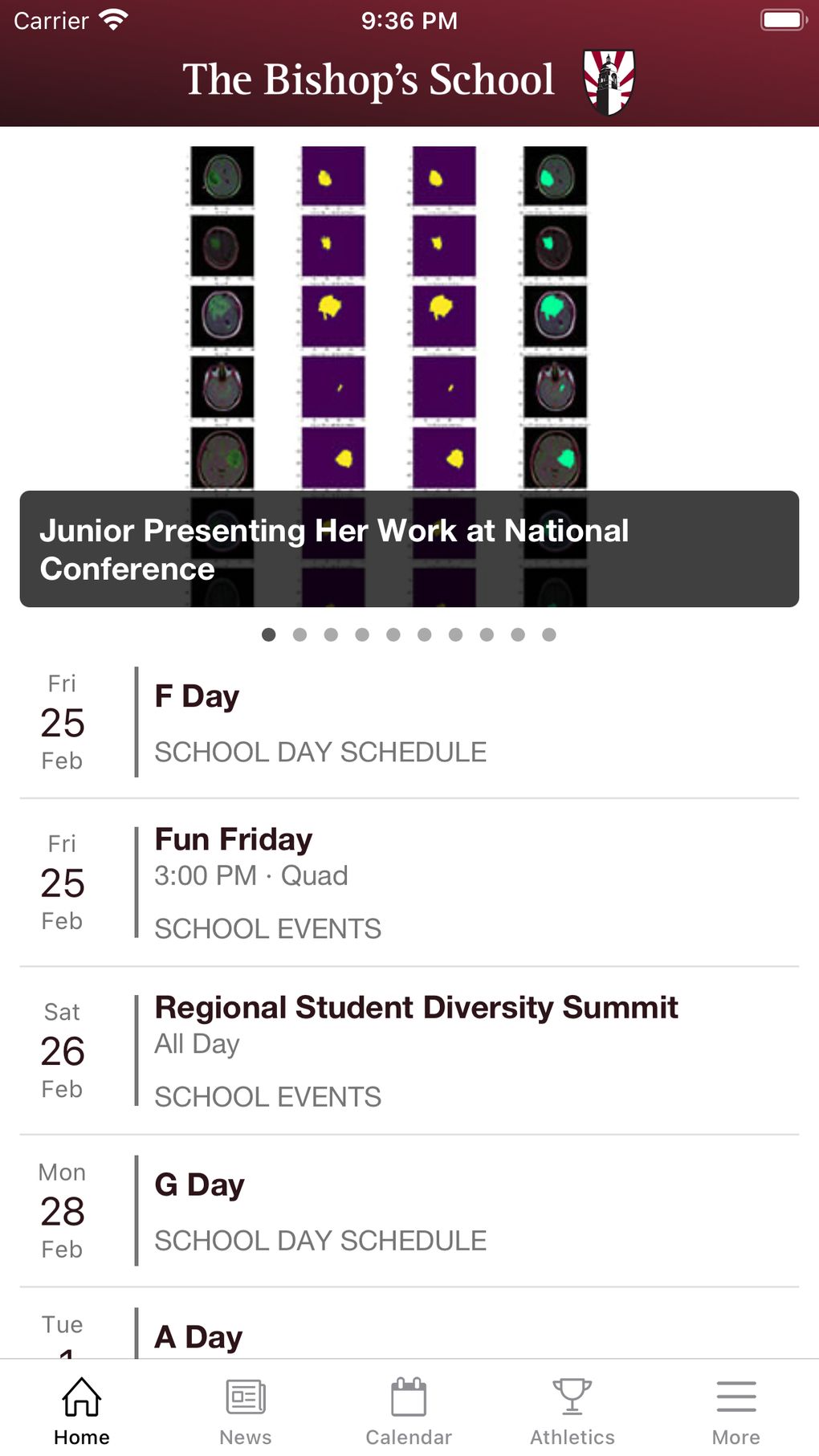This screenshot has height=1456, width=819.
Task: Switch to the News tab
Action: 246,1411
